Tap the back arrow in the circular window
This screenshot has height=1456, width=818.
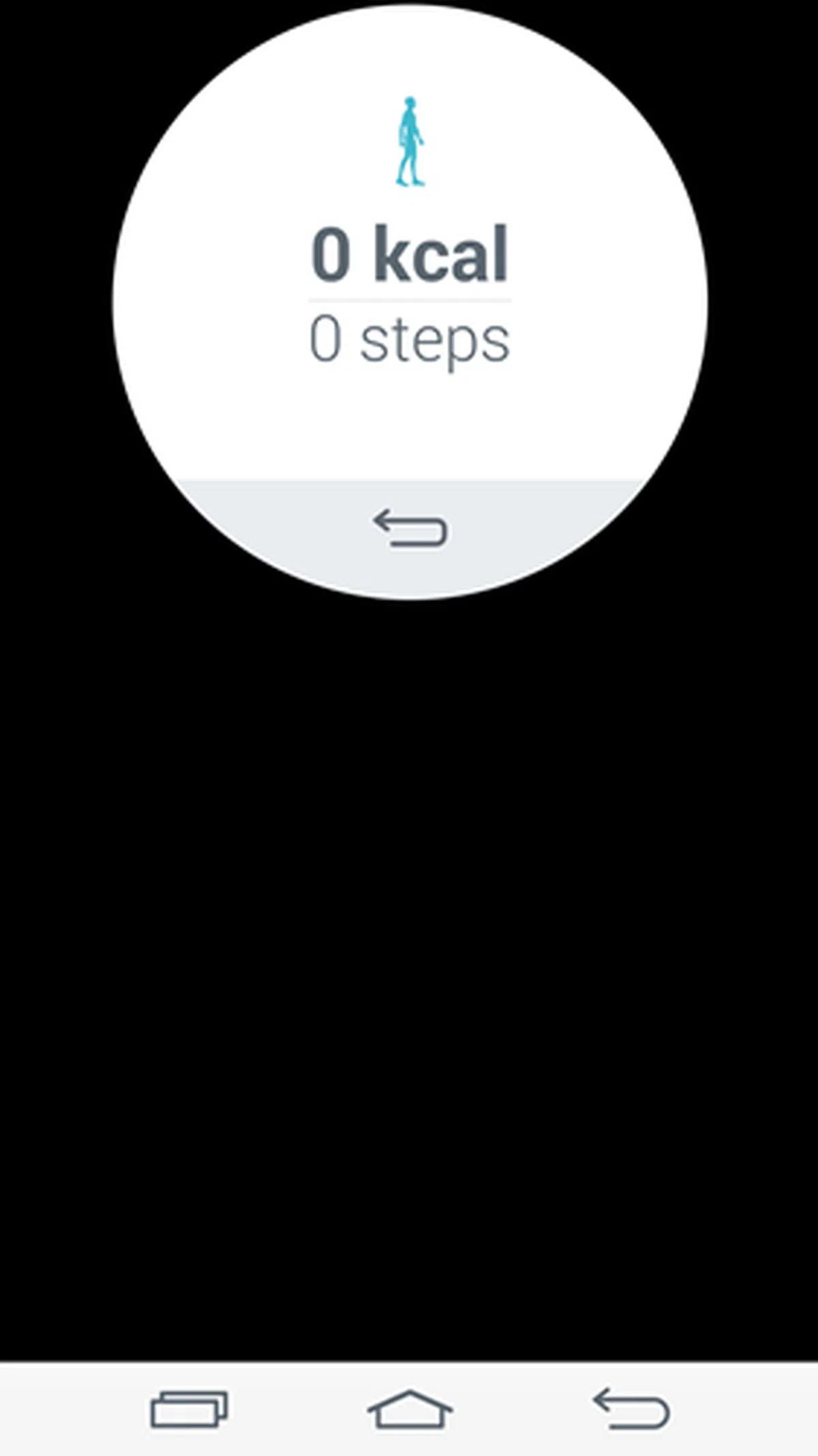(x=410, y=529)
